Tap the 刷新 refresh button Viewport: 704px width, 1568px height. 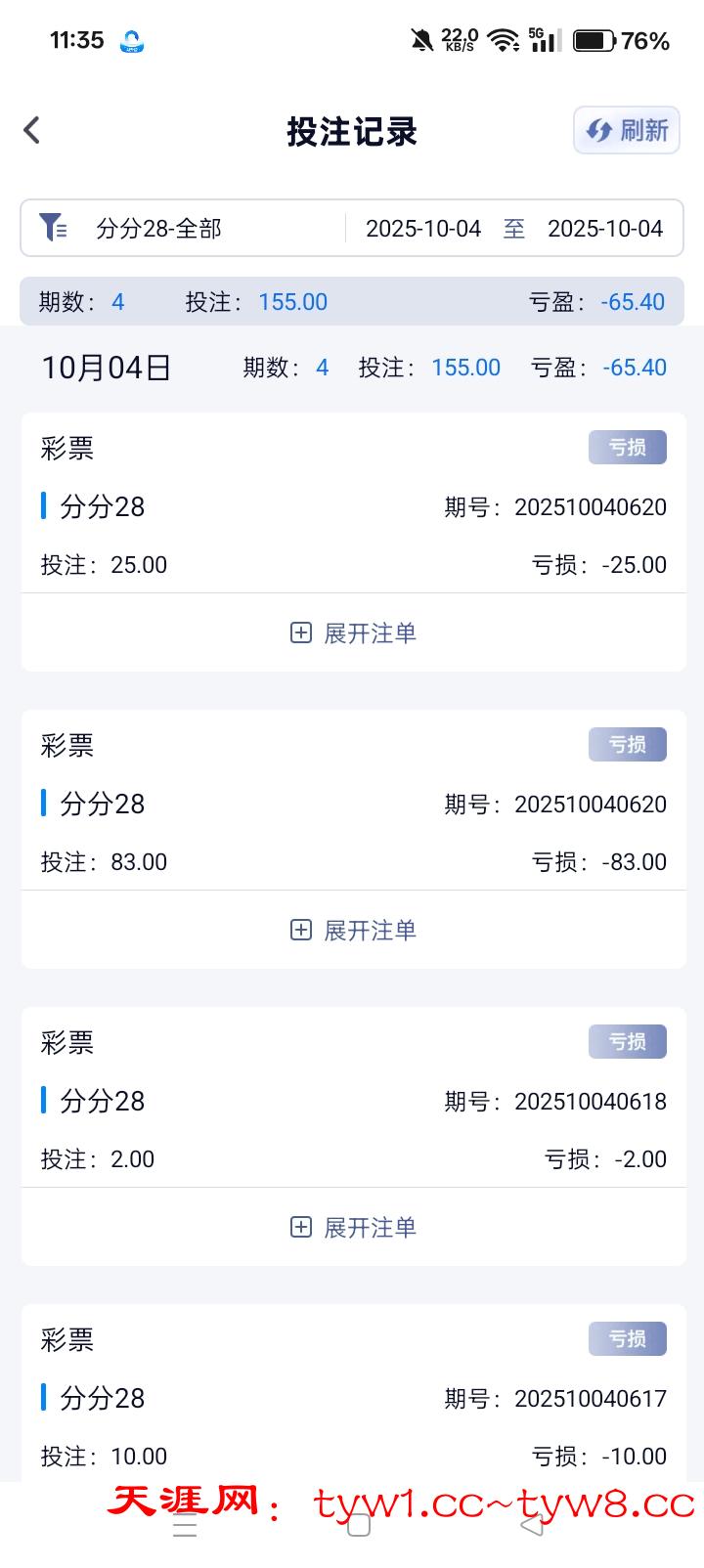pos(627,130)
